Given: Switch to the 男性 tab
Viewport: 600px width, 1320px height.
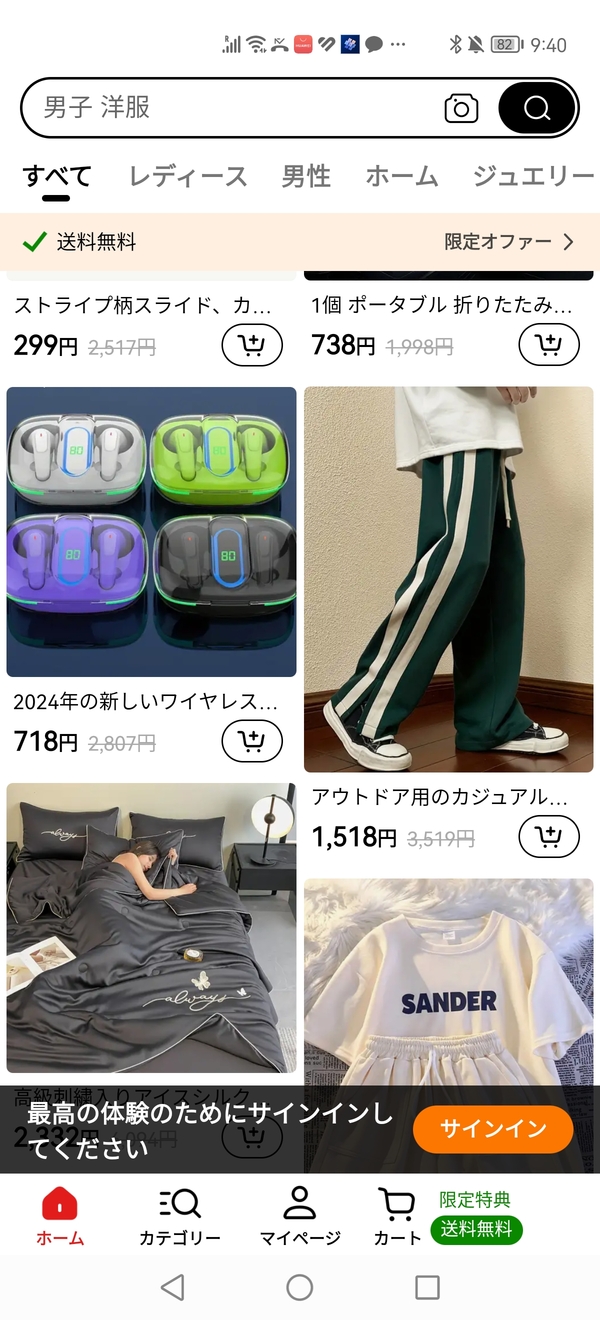Looking at the screenshot, I should pyautogui.click(x=306, y=177).
